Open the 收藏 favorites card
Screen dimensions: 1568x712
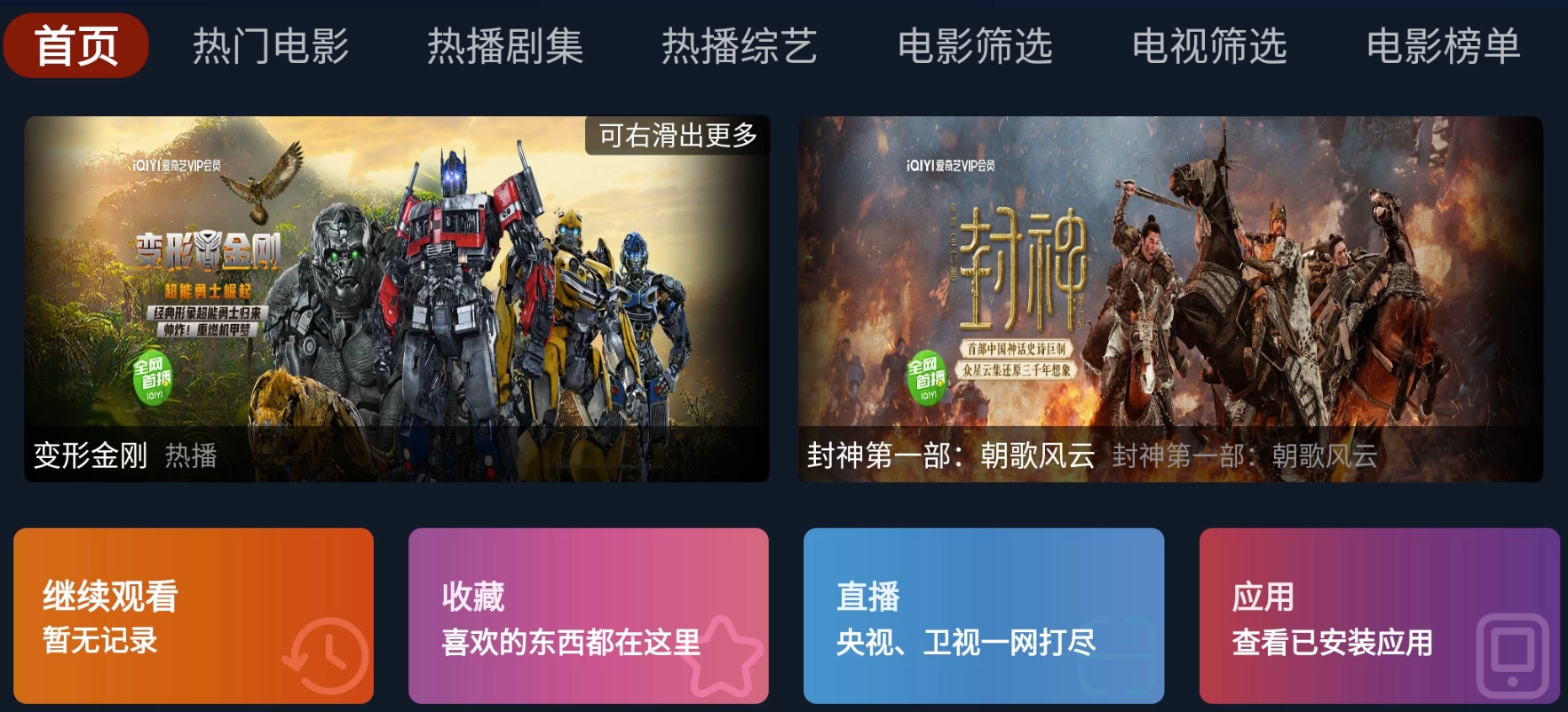(x=588, y=616)
